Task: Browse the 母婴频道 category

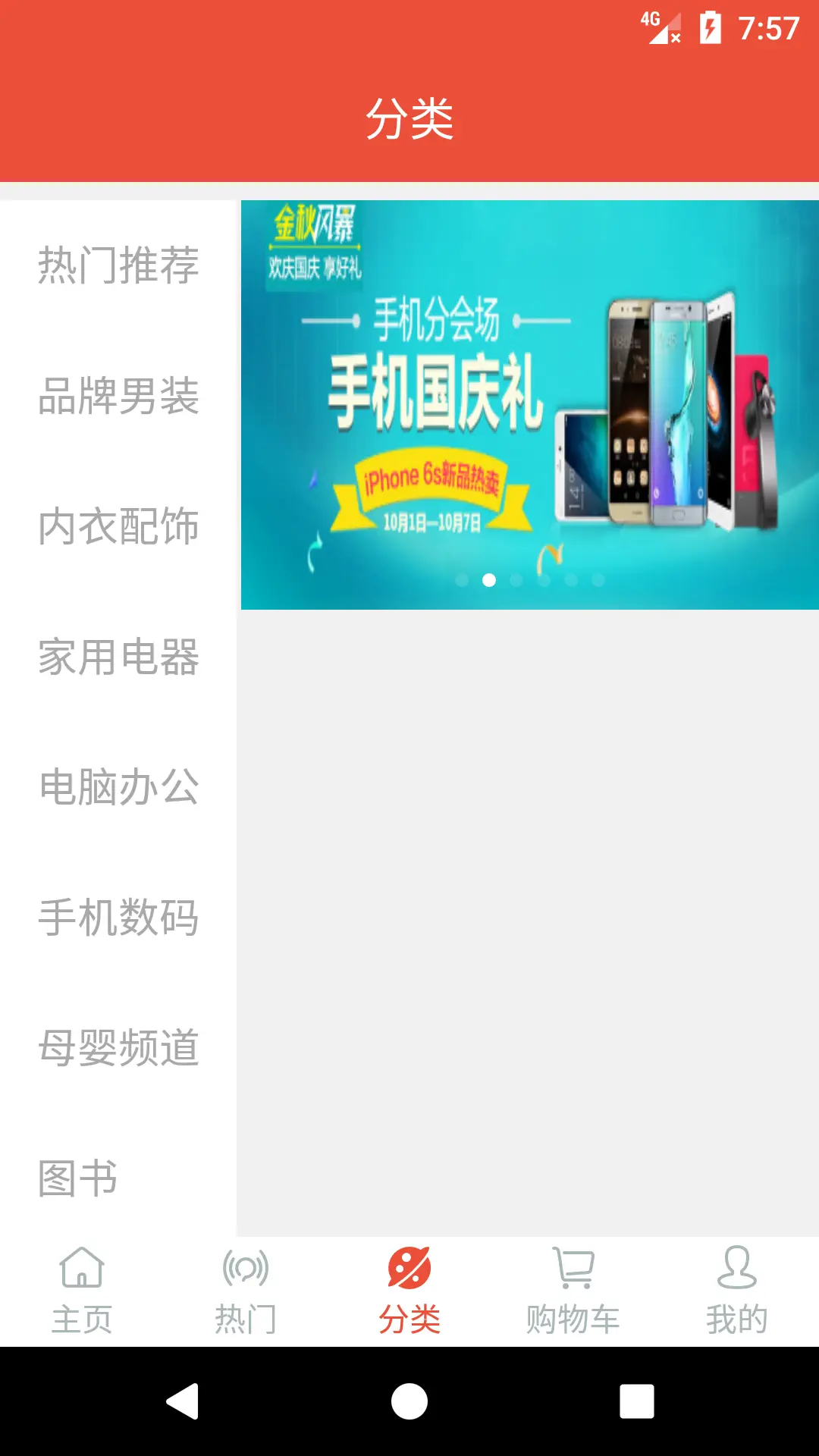Action: click(119, 1049)
